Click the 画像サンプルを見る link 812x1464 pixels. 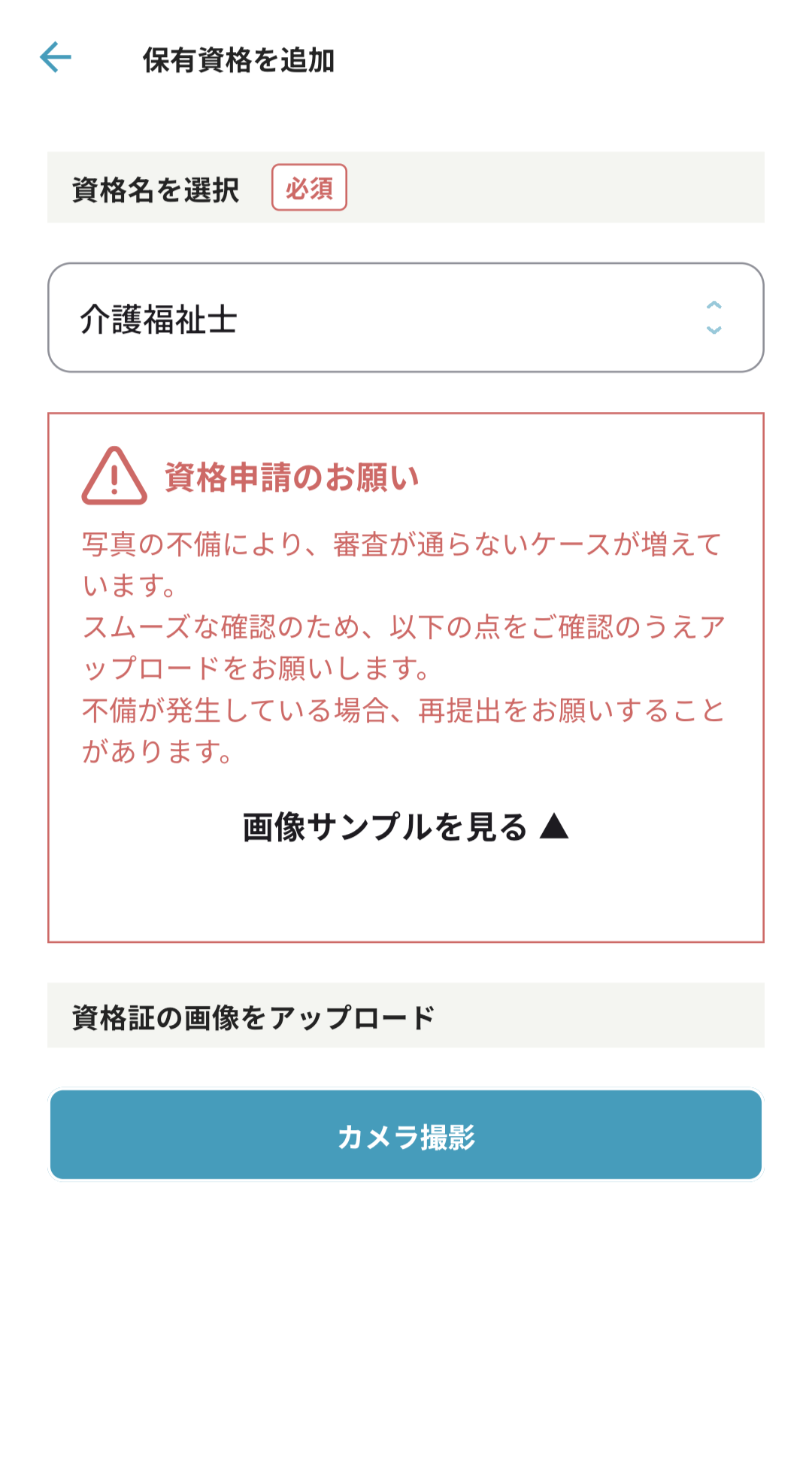(383, 829)
